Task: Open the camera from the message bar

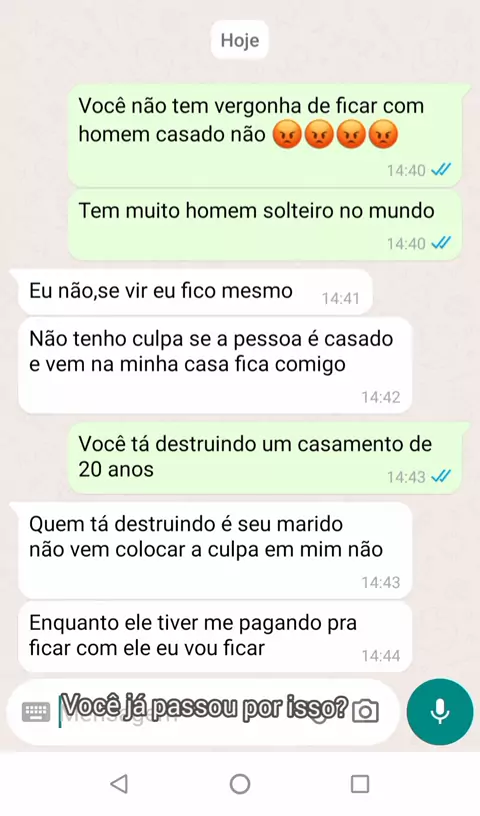Action: (x=365, y=711)
